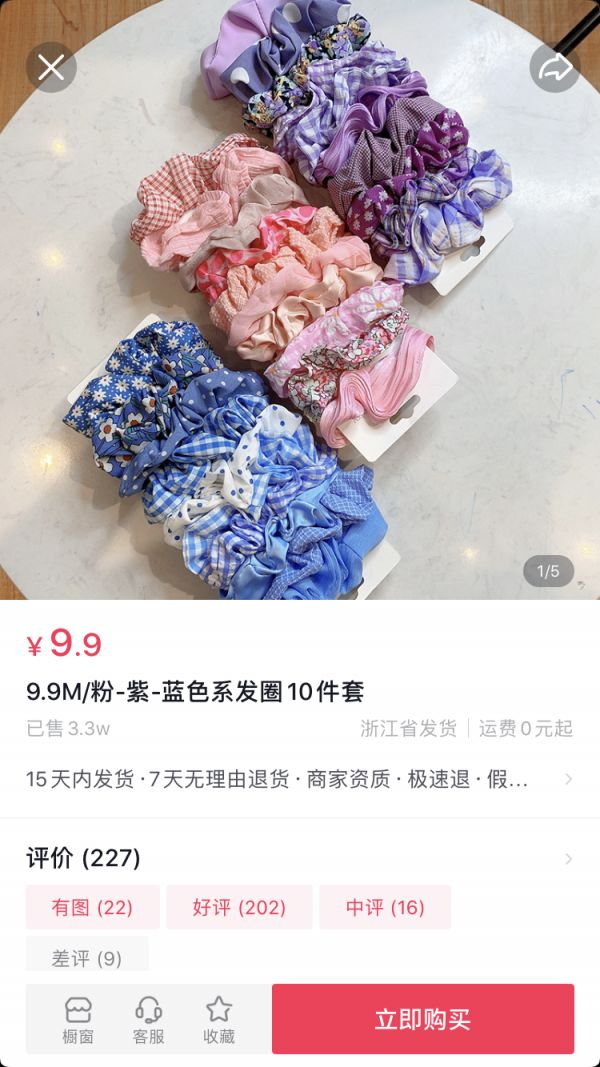Expand shipping and return policy details
Viewport: 600px width, 1067px height.
click(568, 779)
